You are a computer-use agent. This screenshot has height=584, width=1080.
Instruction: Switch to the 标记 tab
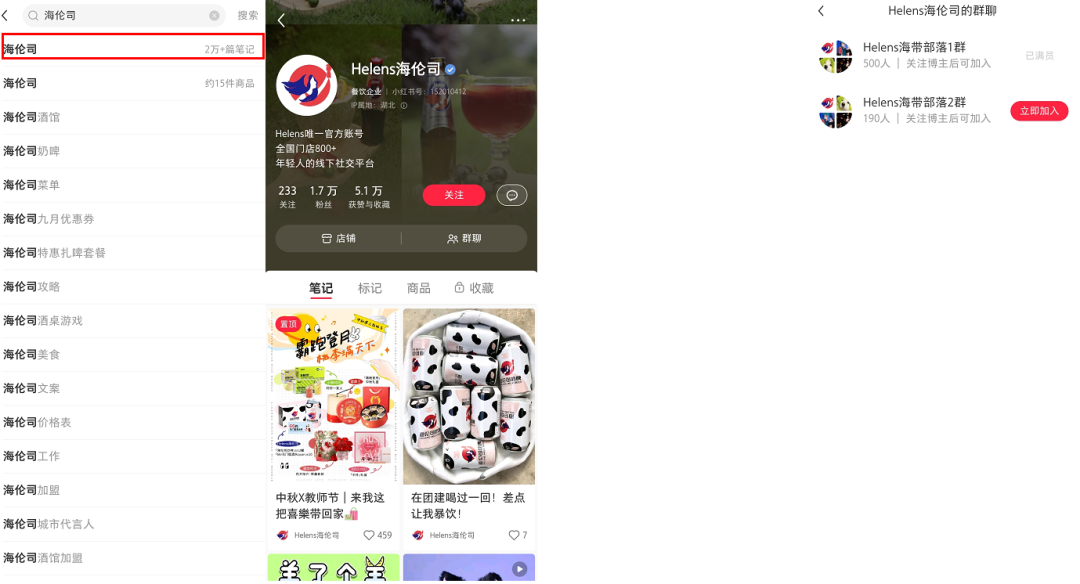pyautogui.click(x=370, y=288)
